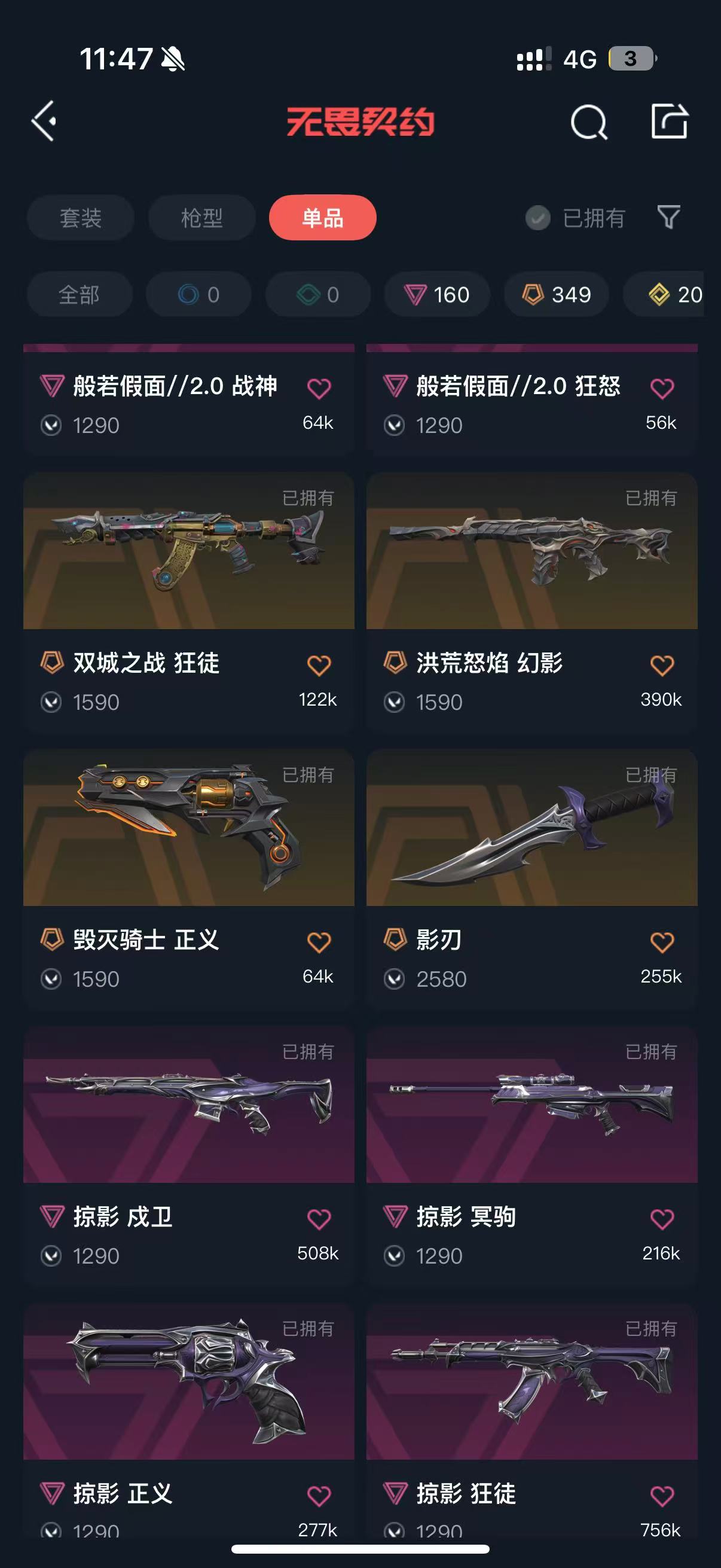Filter by the 160 tier chip
Viewport: 721px width, 1568px height.
437,295
